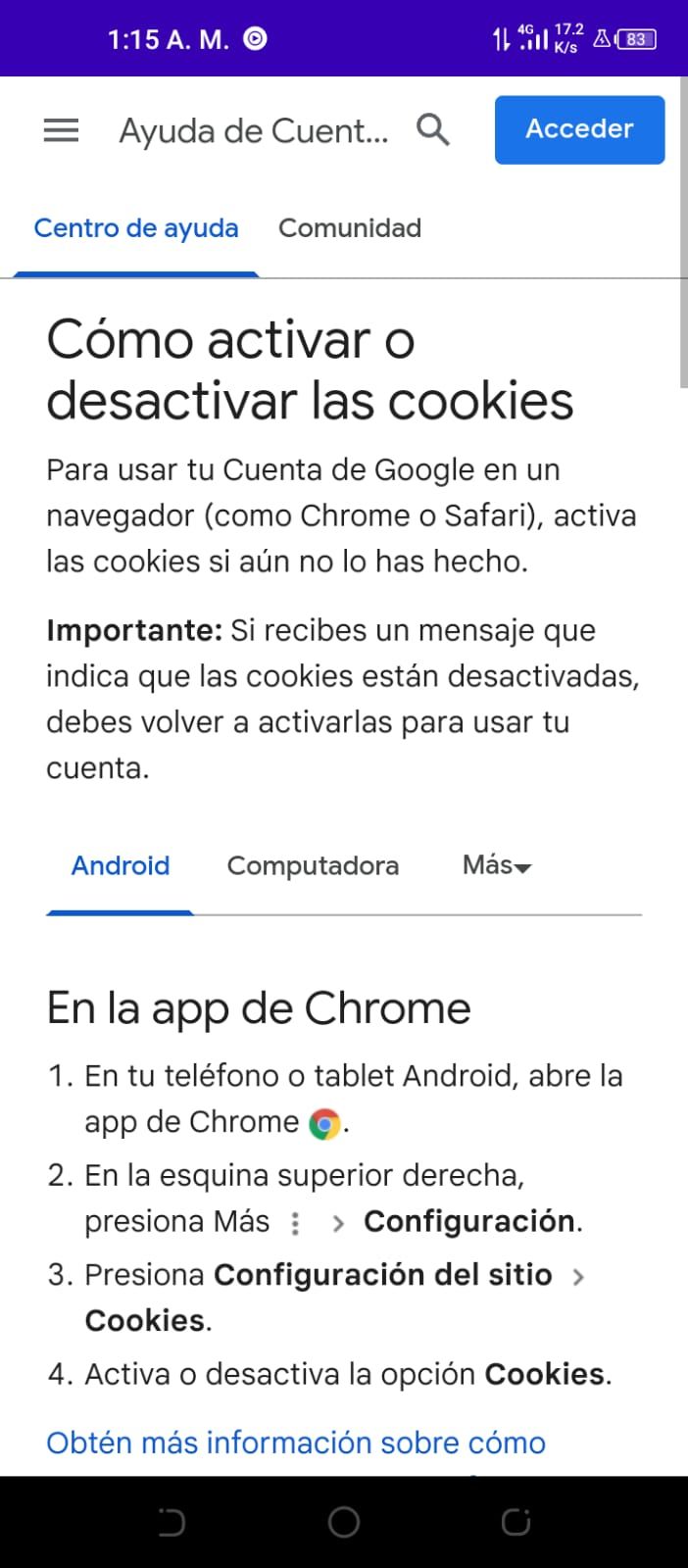The image size is (688, 1568).
Task: Open the Obtén más información link
Action: pyautogui.click(x=296, y=1443)
